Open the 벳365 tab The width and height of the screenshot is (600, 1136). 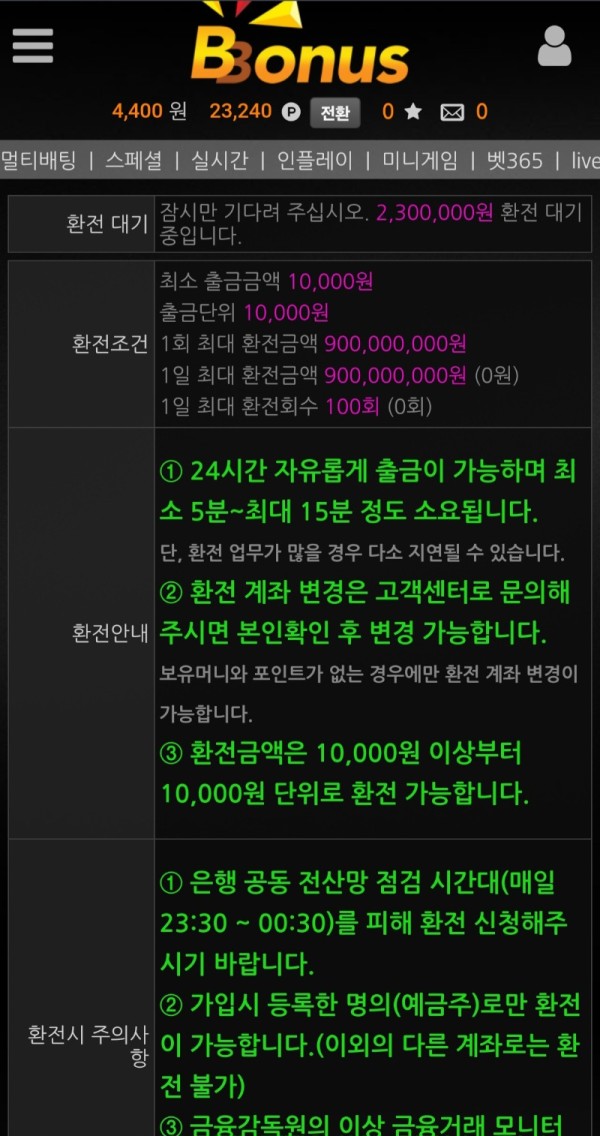click(x=515, y=160)
